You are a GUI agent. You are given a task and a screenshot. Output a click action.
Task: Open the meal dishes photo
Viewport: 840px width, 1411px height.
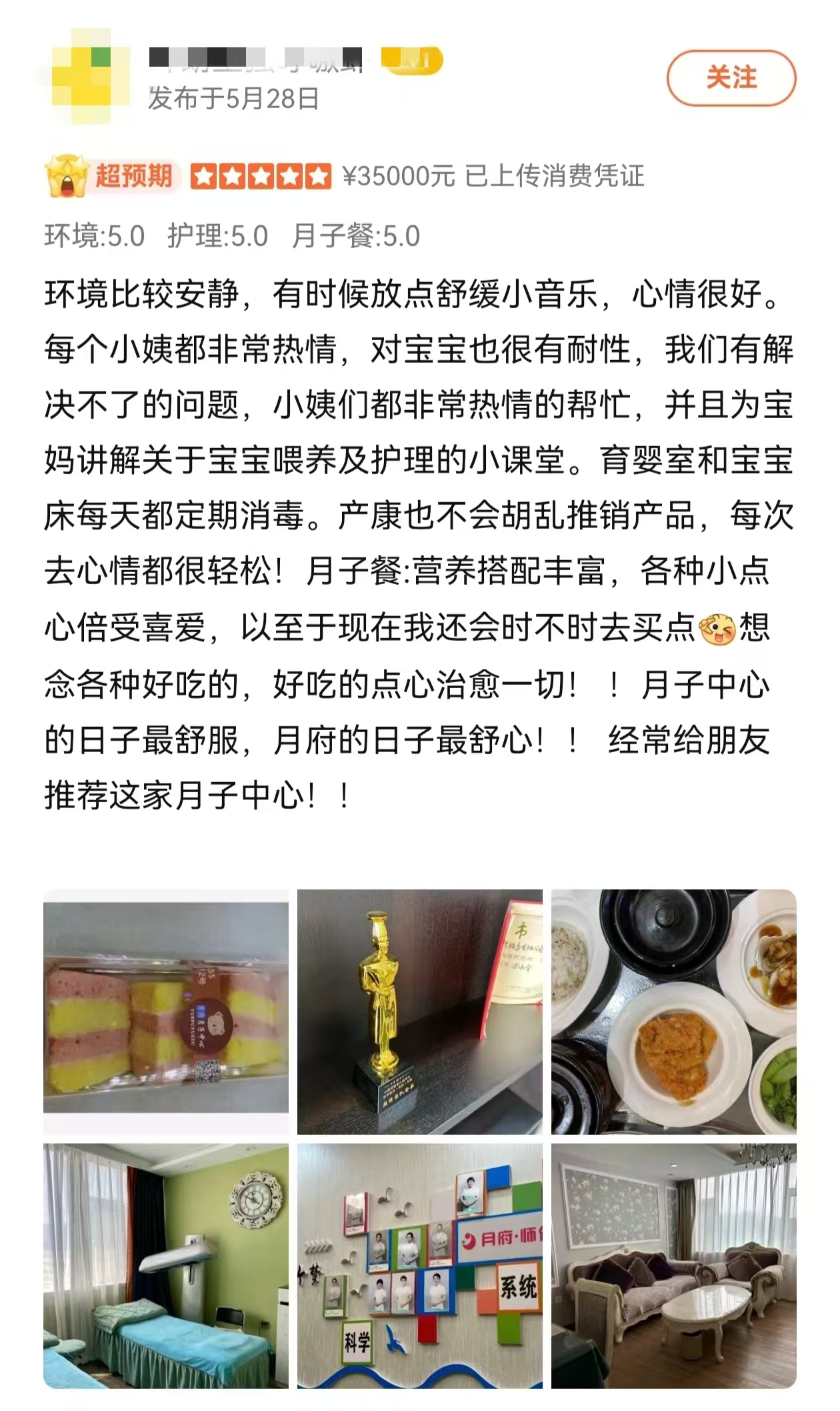tap(673, 1011)
